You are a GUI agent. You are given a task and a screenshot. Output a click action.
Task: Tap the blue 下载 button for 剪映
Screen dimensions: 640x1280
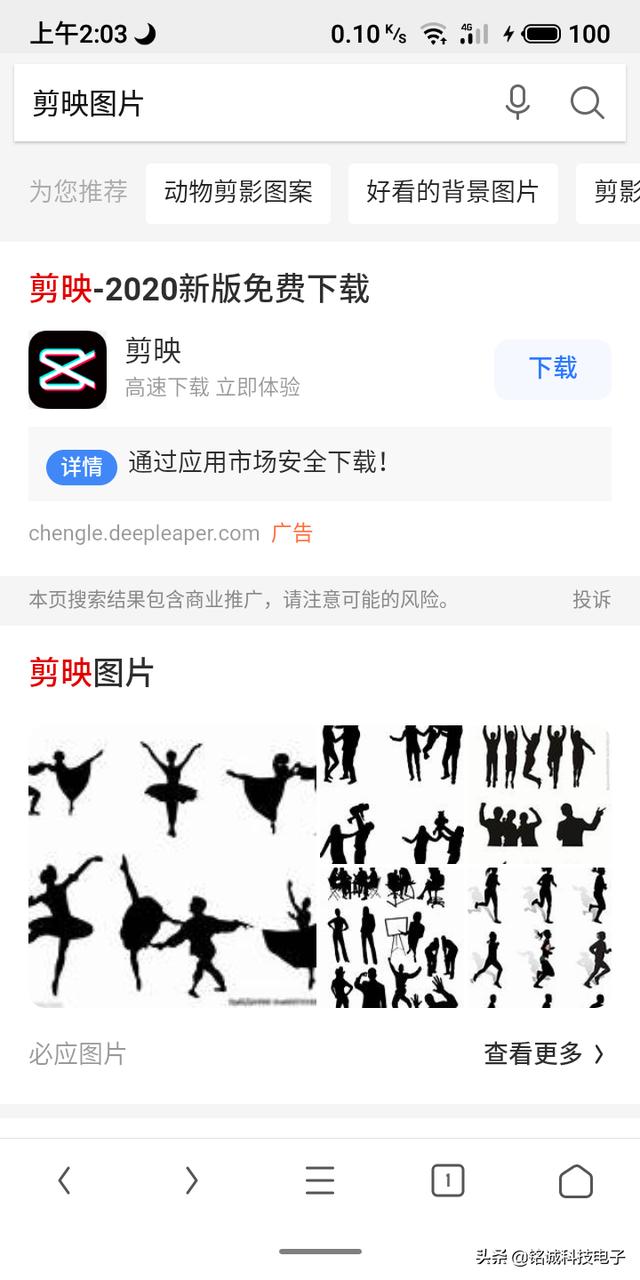552,369
